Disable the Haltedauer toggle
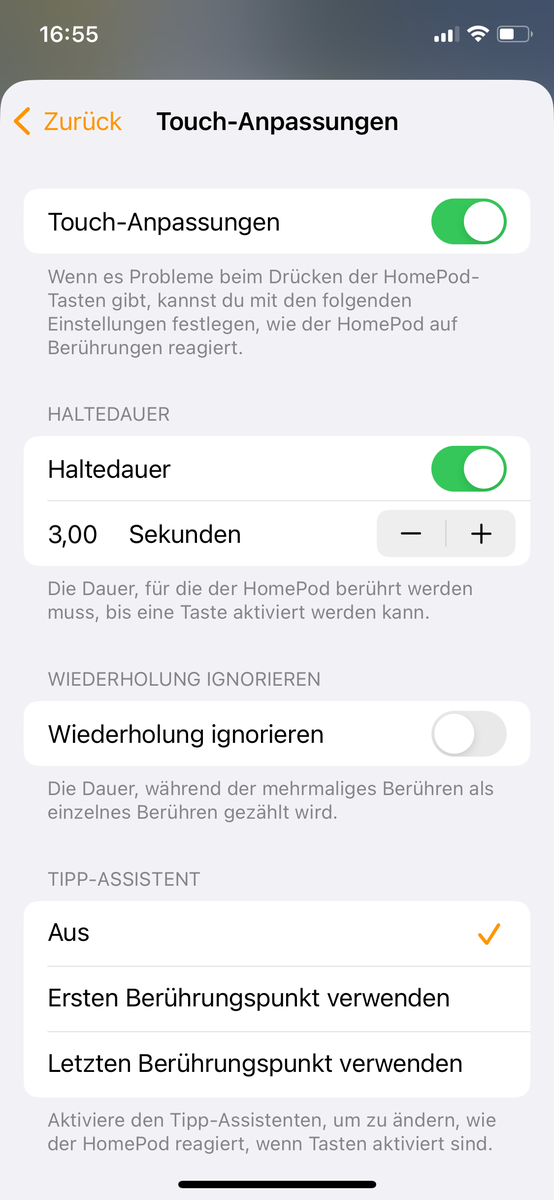 468,469
